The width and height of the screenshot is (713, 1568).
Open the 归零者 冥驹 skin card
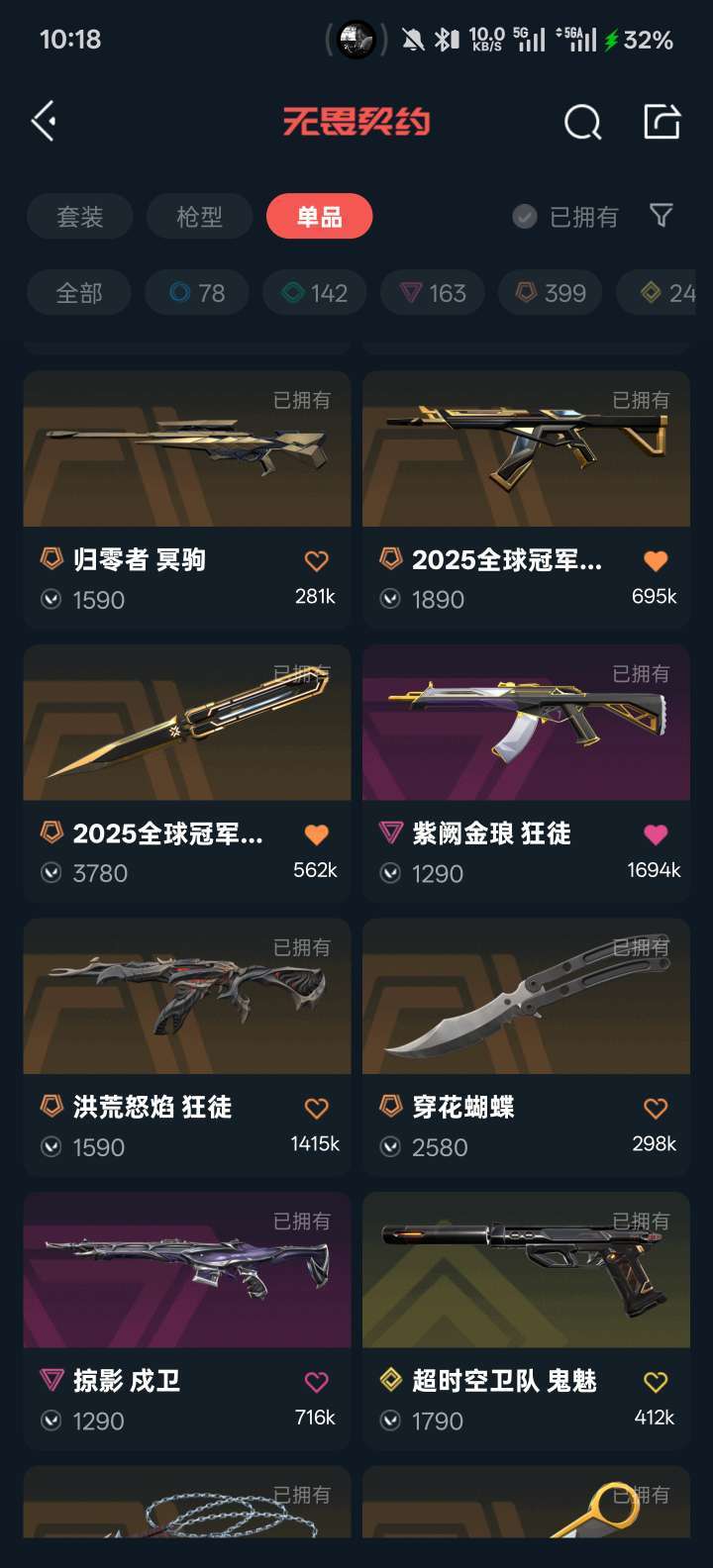(187, 450)
